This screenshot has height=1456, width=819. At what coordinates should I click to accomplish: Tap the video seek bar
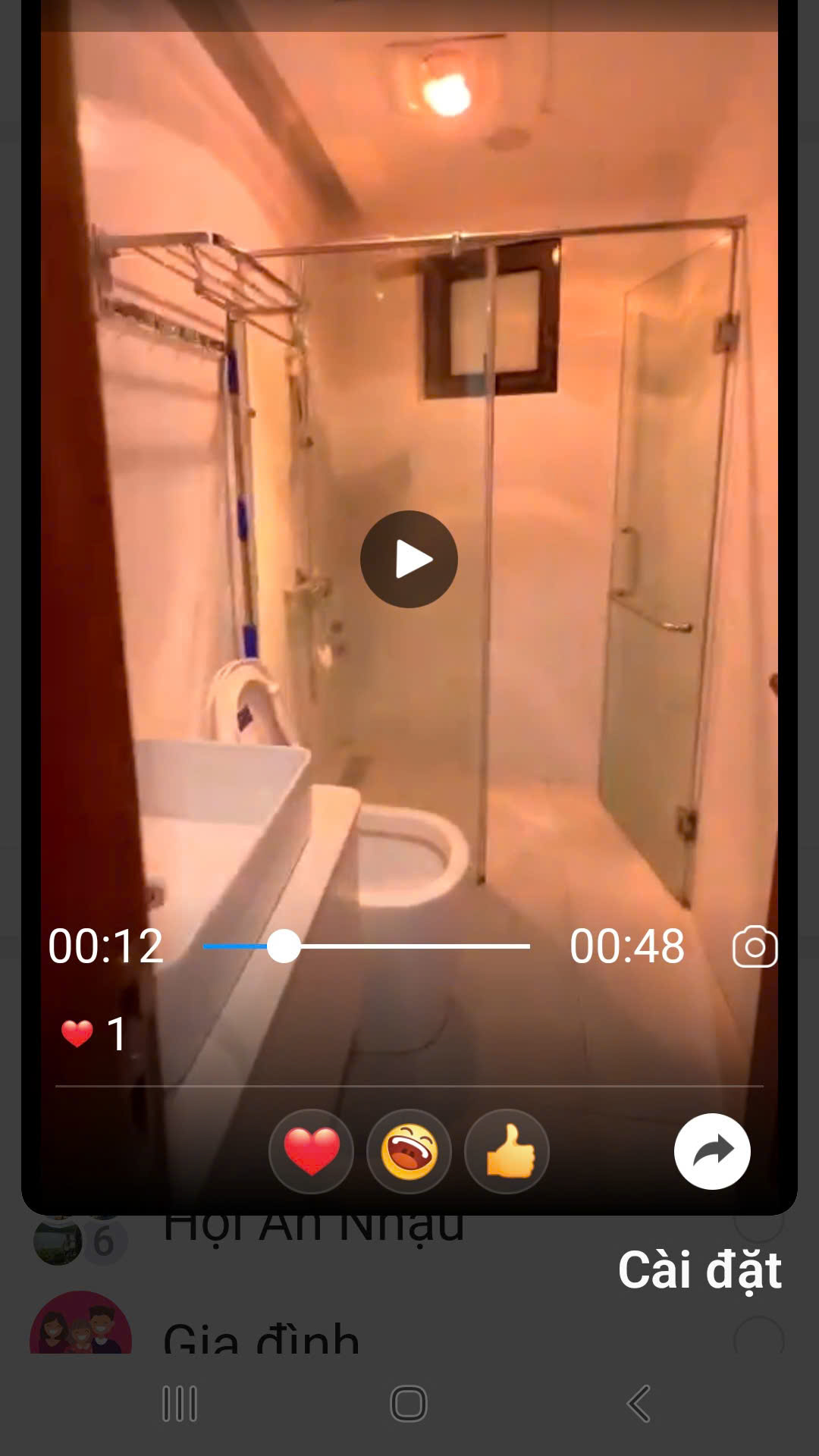(366, 946)
